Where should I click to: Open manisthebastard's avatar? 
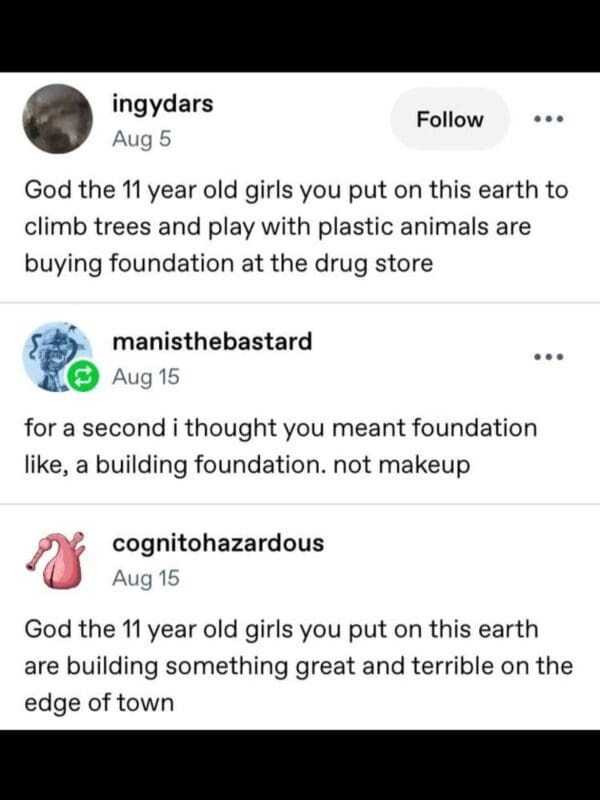pyautogui.click(x=57, y=356)
